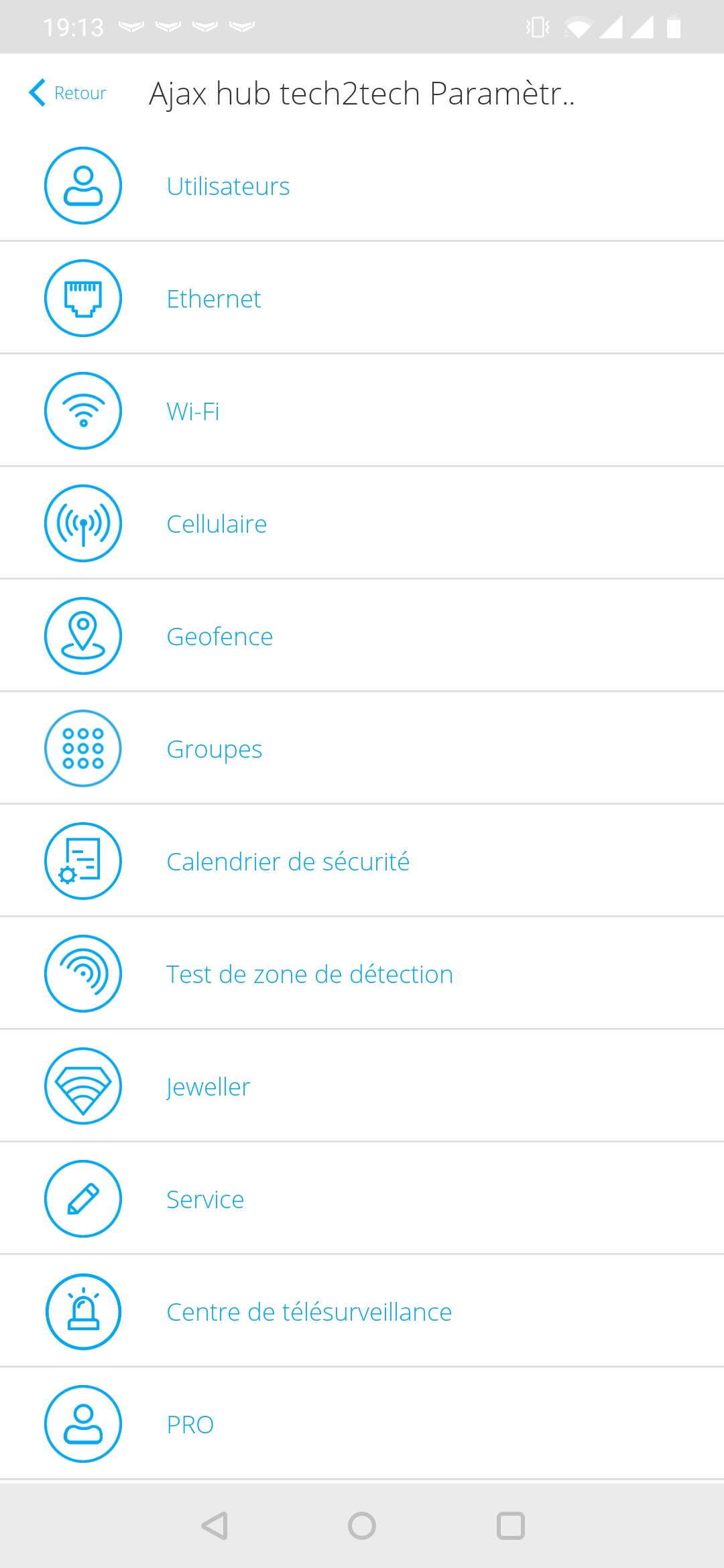
Task: Open the Jeweller settings
Action: coord(362,1086)
